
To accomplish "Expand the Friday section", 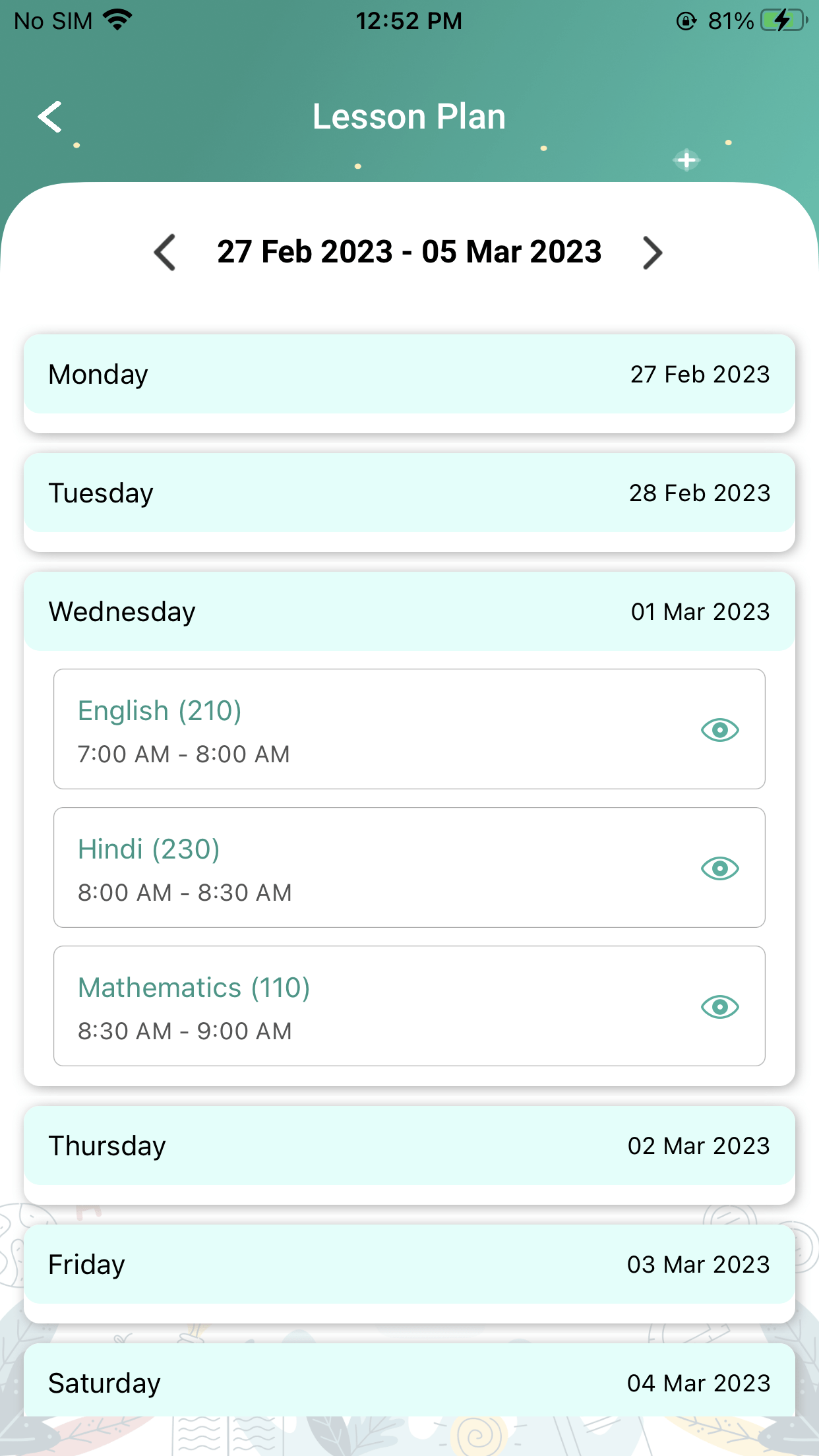I will pos(409,1265).
